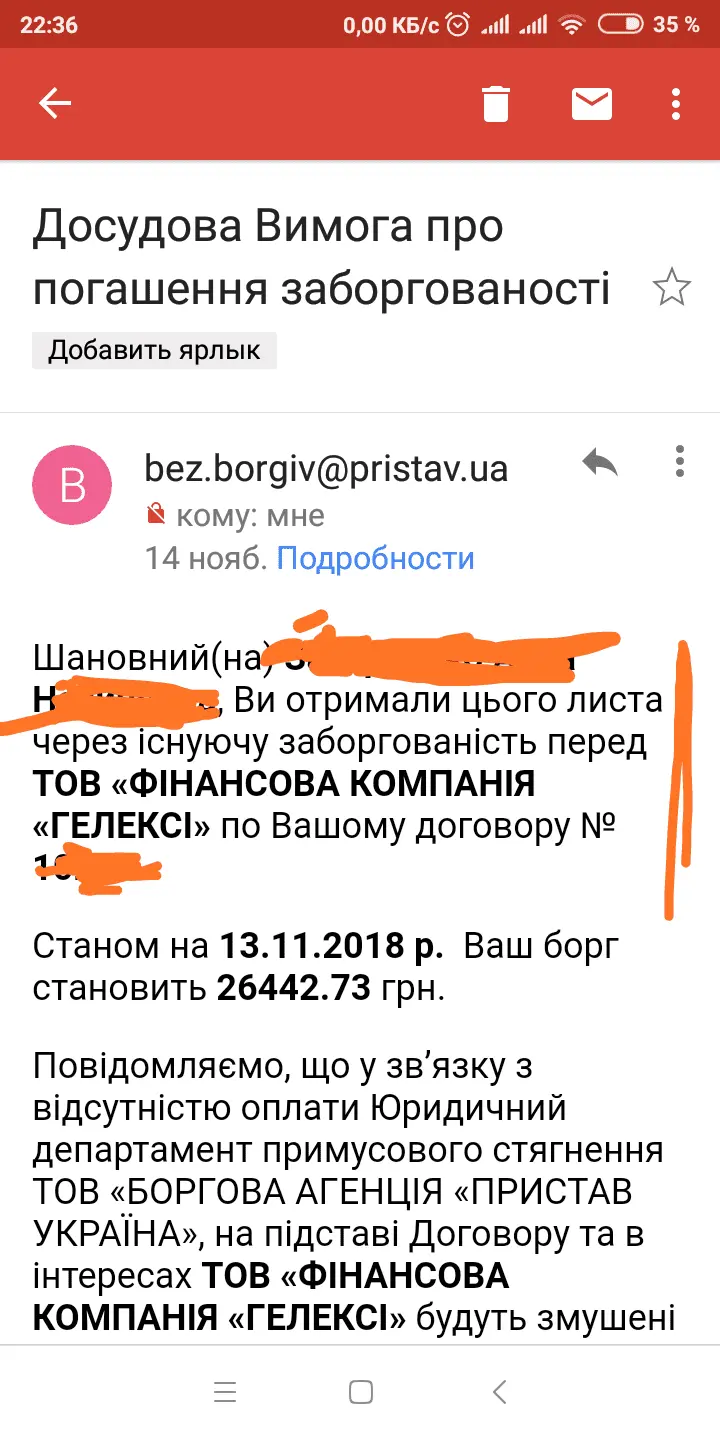This screenshot has height=1440, width=720.
Task: Delete this email
Action: (x=496, y=103)
